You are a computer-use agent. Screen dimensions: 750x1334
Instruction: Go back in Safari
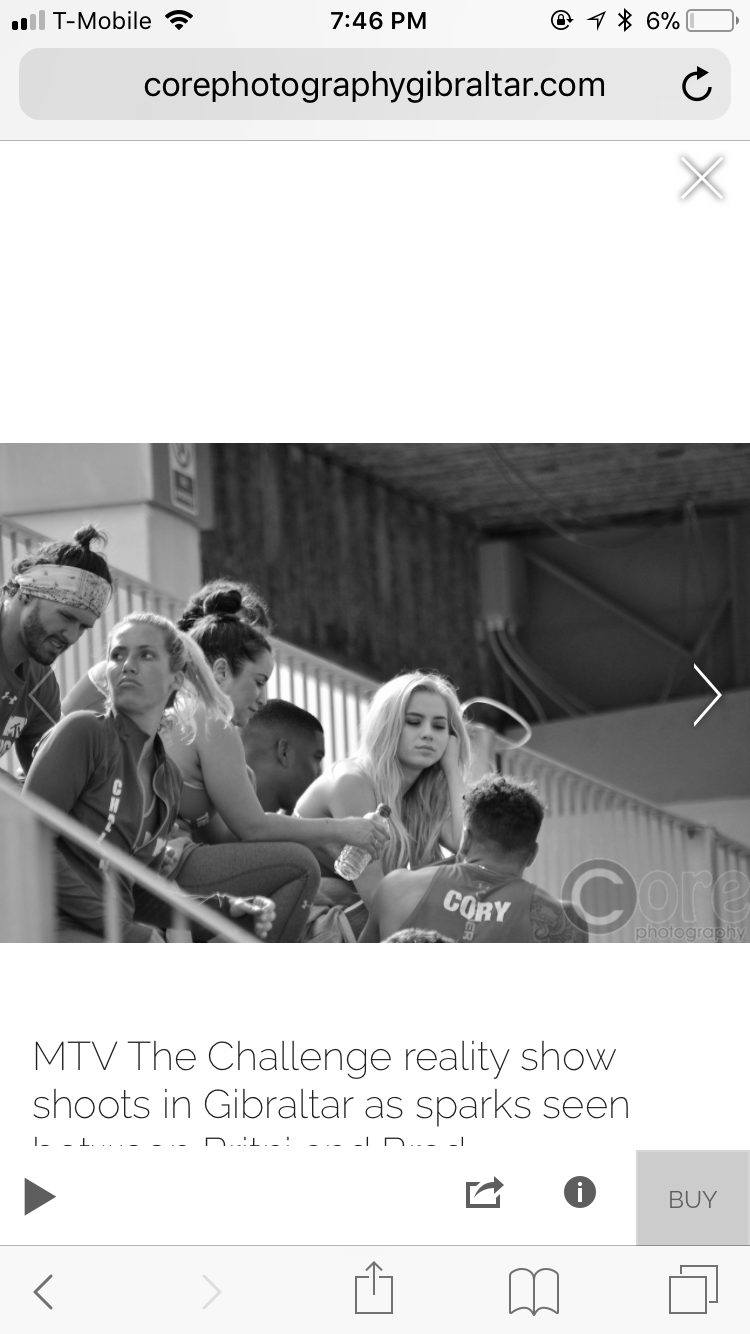43,1291
